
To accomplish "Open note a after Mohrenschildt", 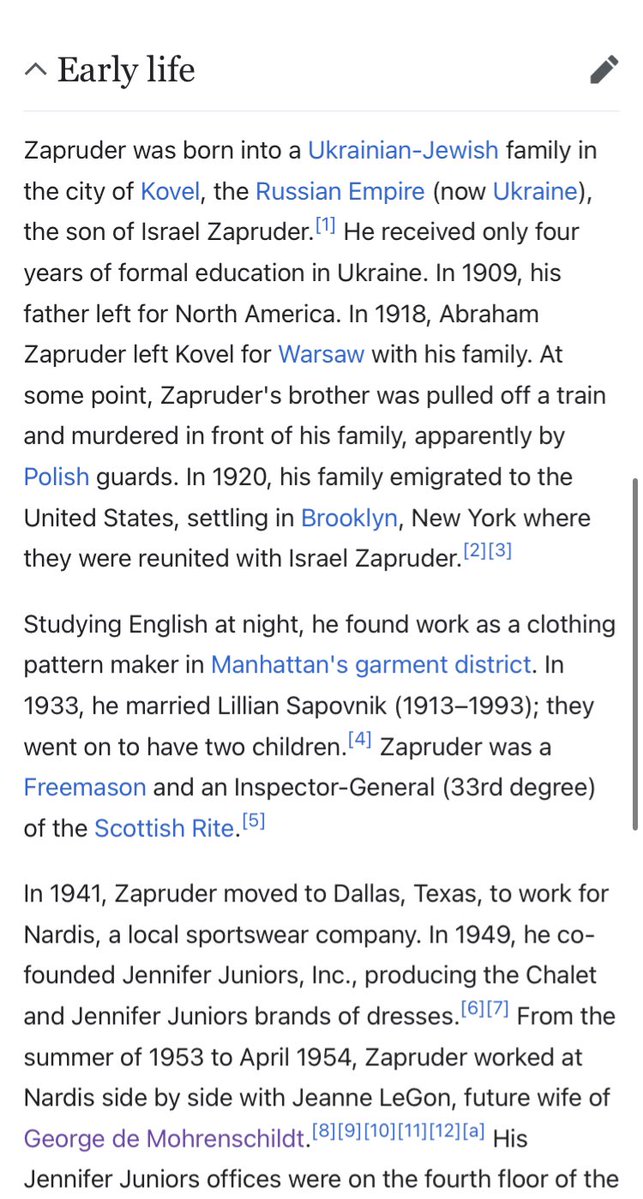I will coord(474,1132).
